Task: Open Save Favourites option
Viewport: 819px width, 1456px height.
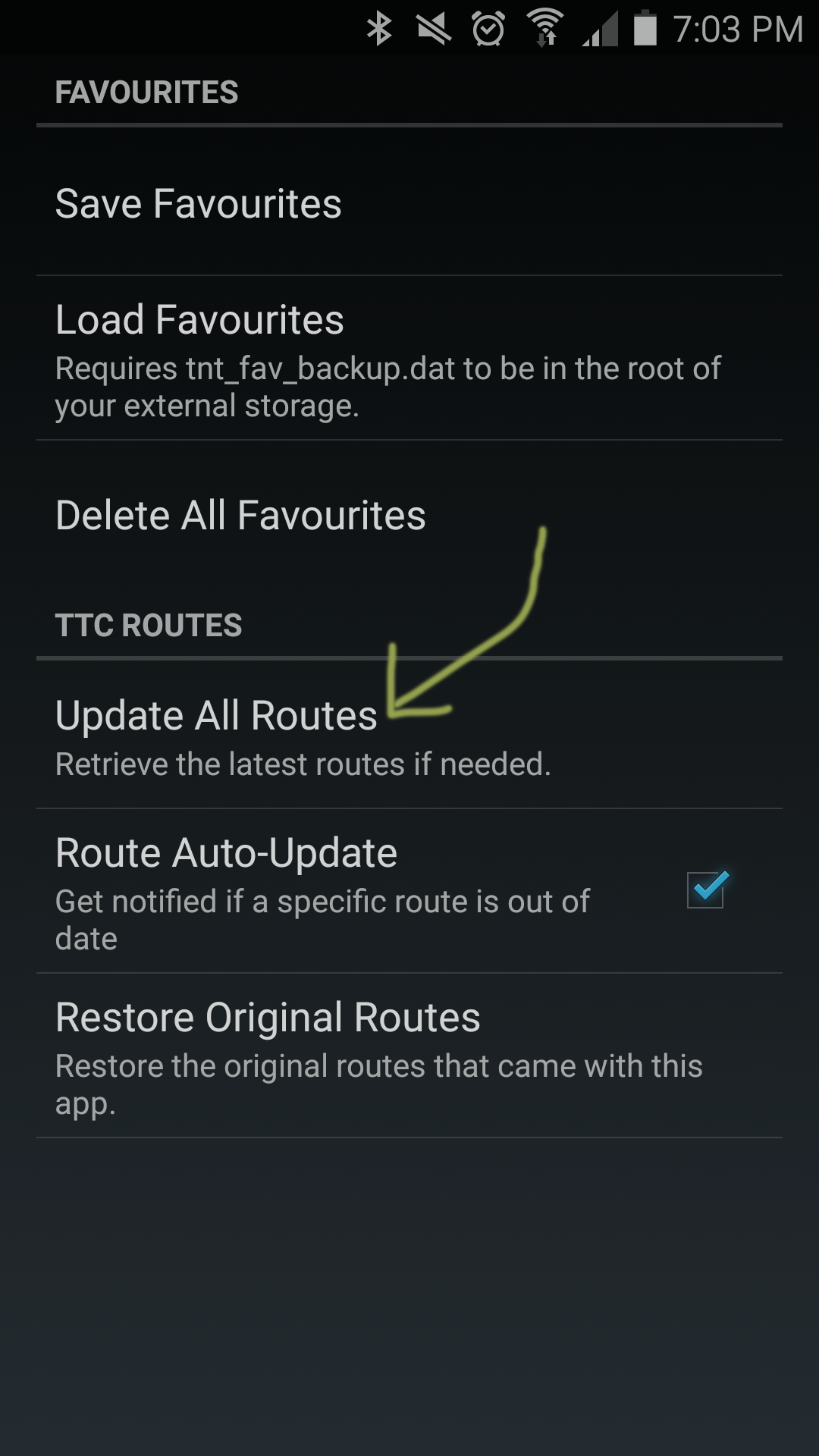Action: [x=409, y=203]
